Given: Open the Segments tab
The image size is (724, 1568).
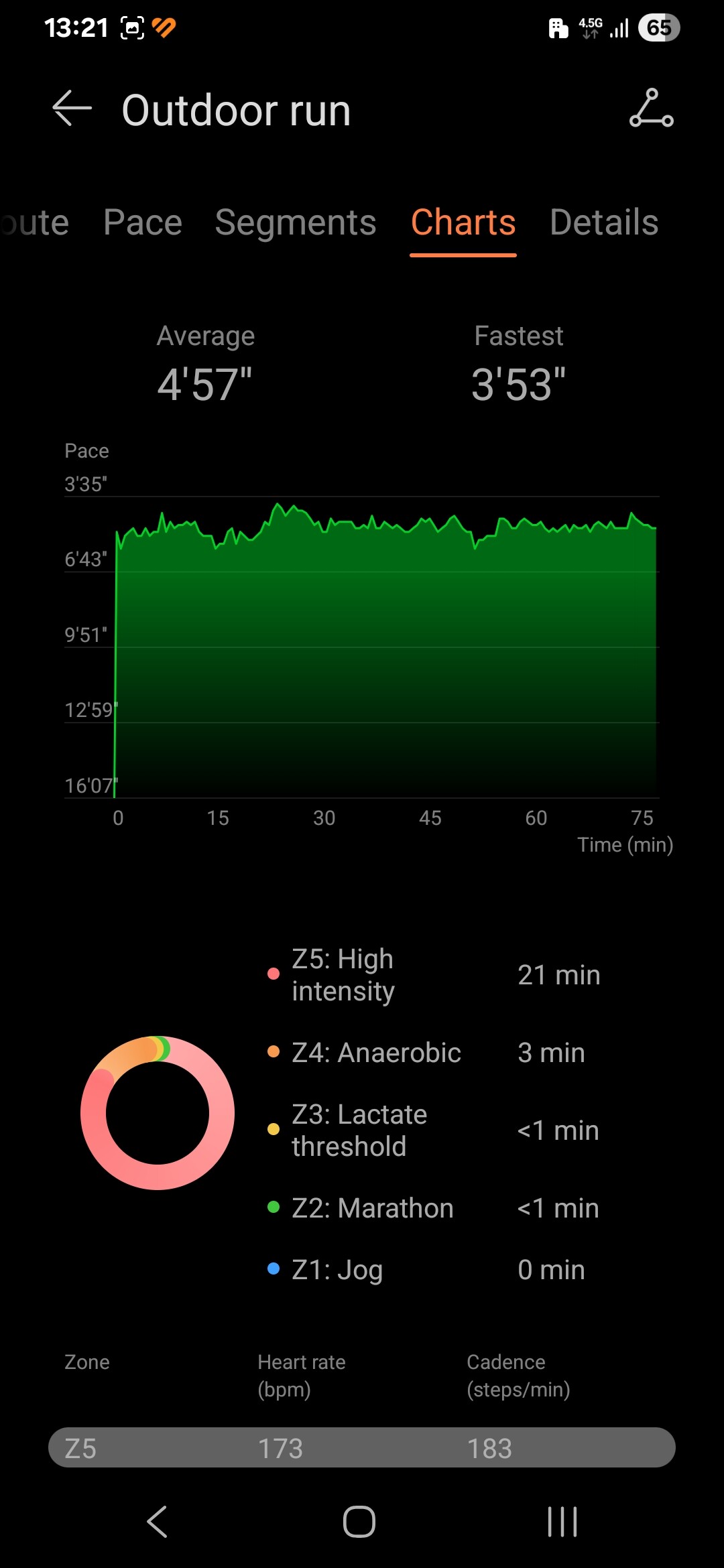Looking at the screenshot, I should click(x=296, y=222).
